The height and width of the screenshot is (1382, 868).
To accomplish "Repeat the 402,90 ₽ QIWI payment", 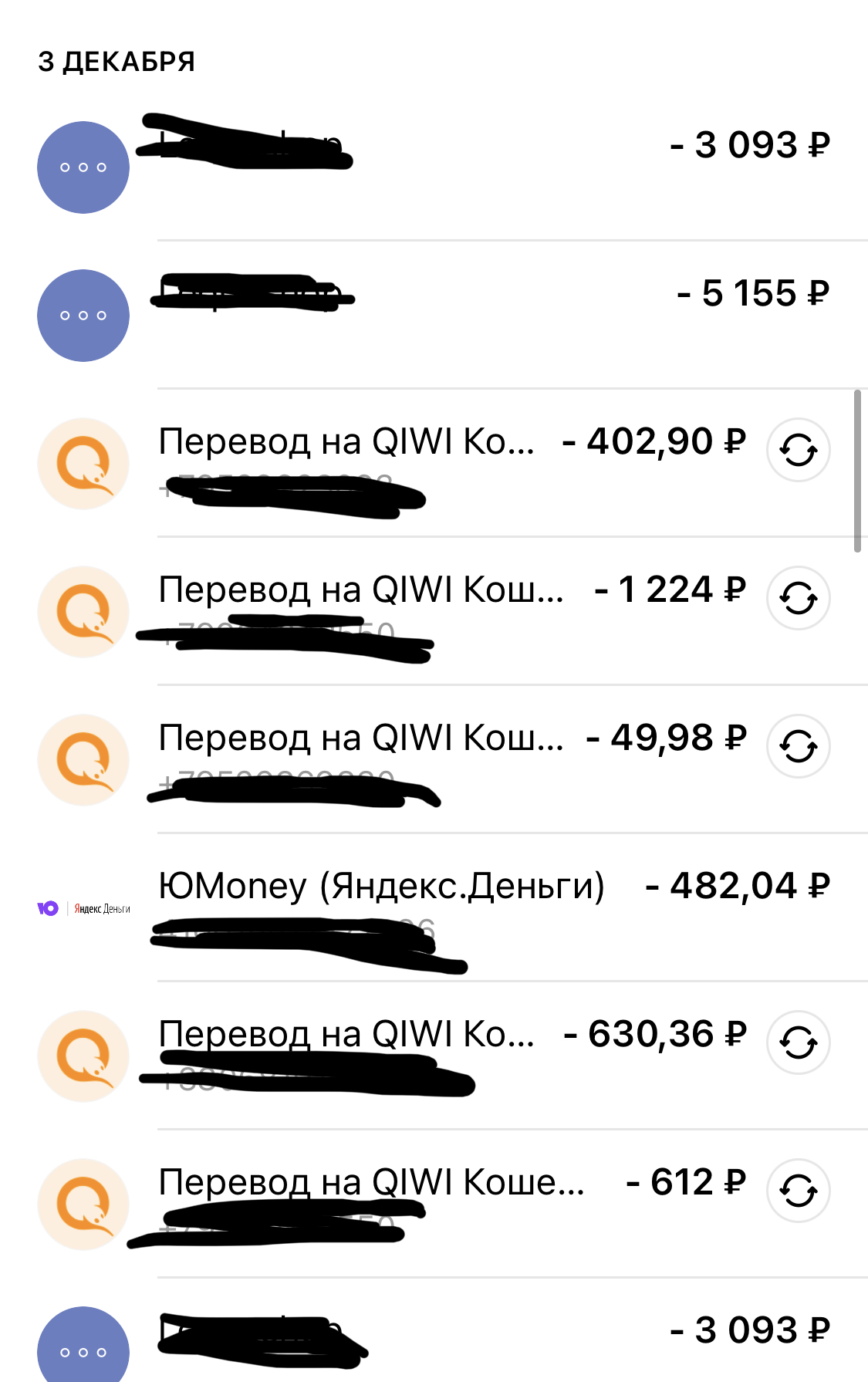I will click(x=798, y=451).
